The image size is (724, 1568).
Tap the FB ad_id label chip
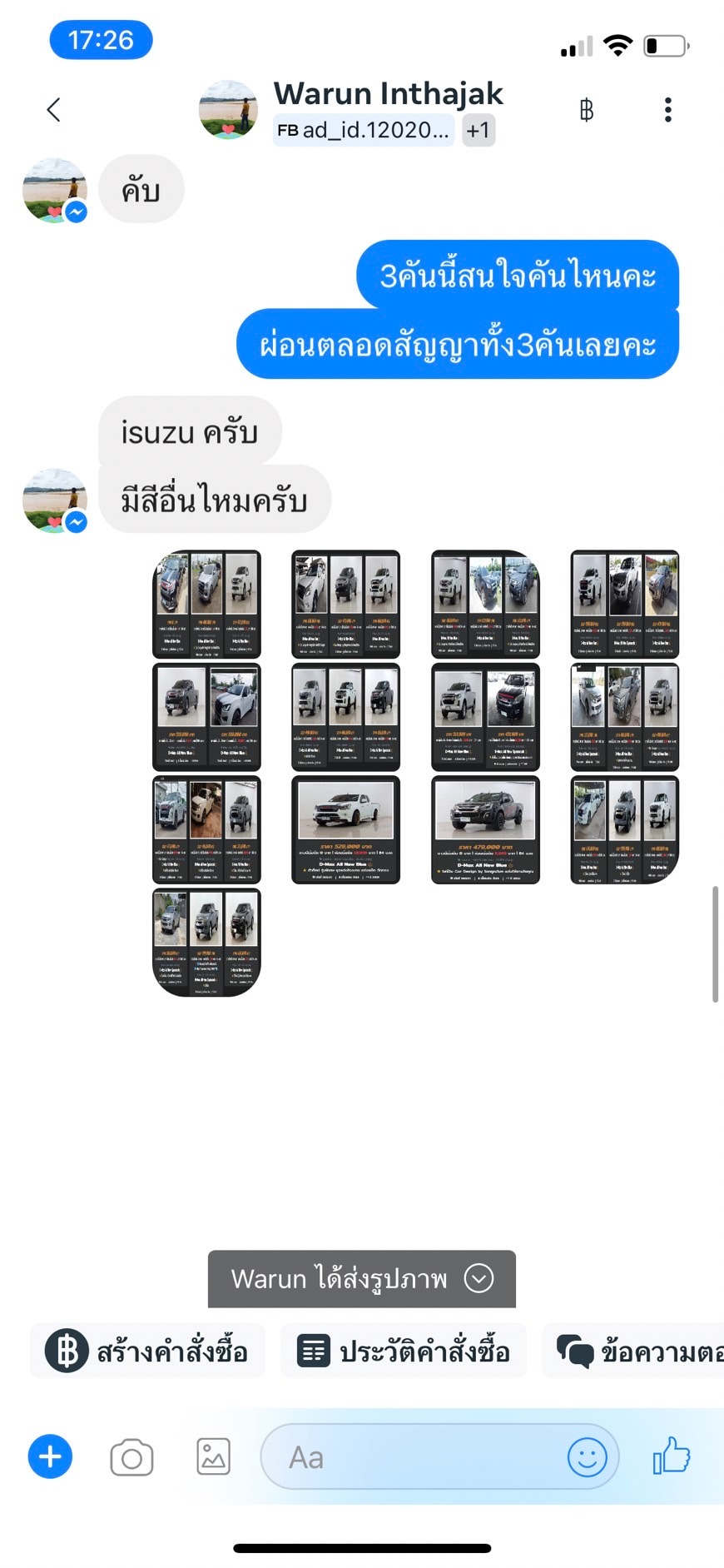[x=364, y=131]
